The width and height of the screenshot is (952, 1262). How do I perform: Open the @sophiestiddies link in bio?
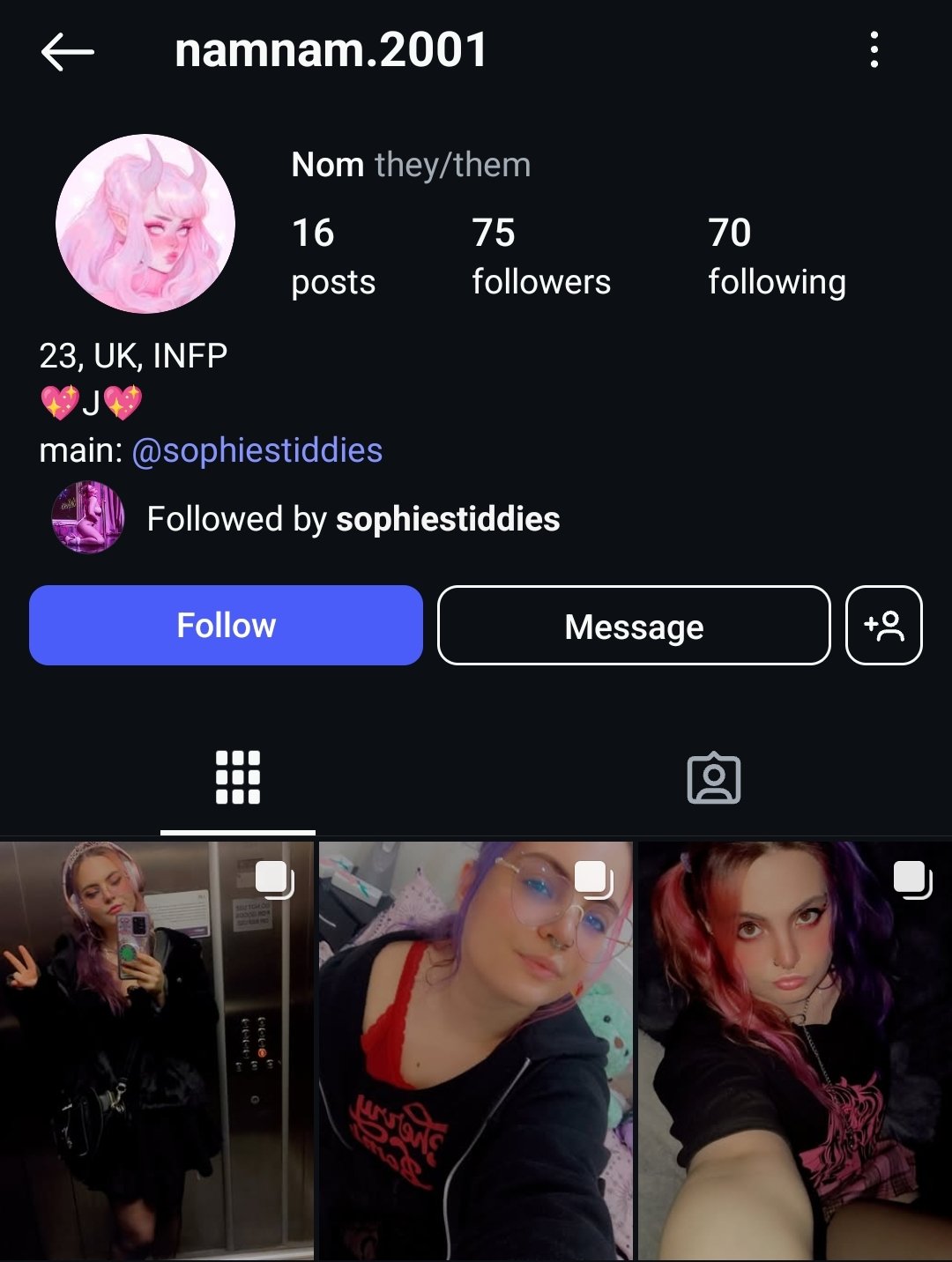click(257, 450)
